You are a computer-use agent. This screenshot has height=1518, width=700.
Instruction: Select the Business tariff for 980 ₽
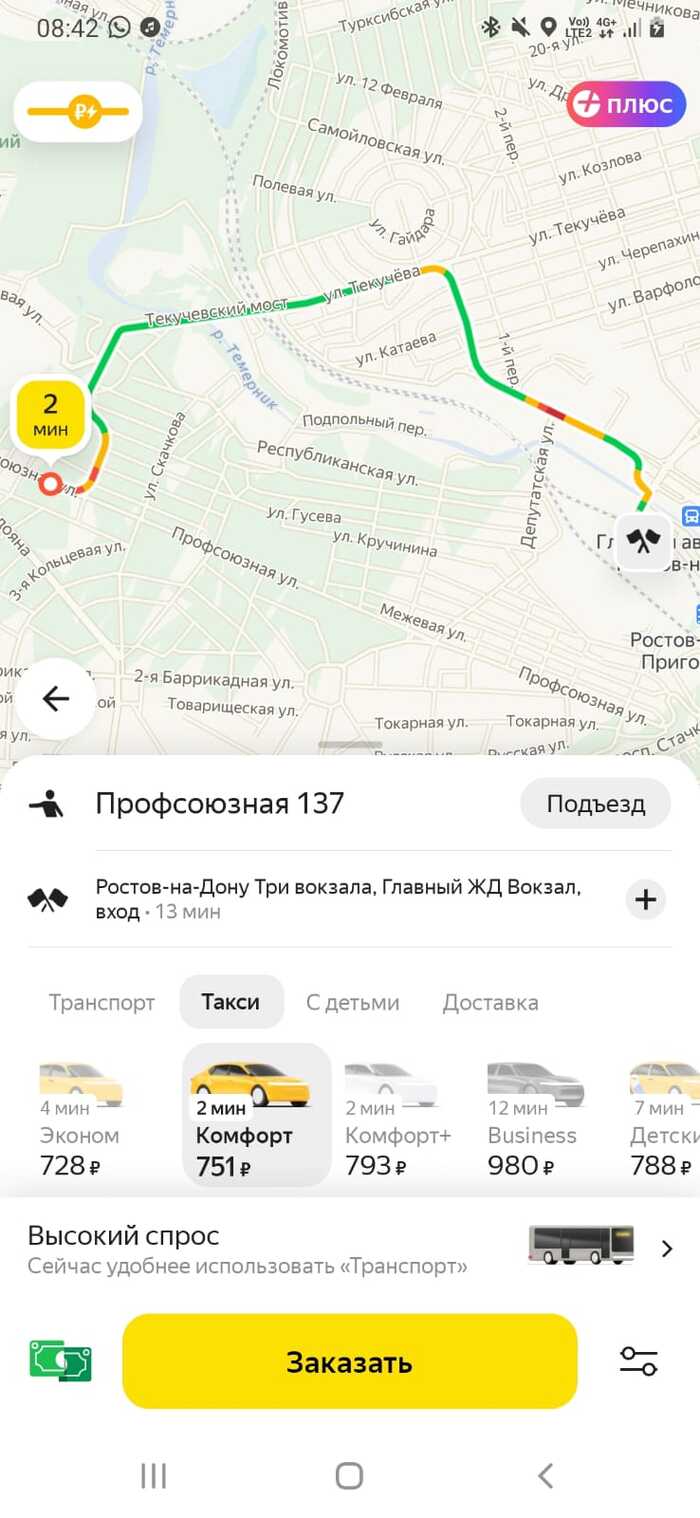534,1120
